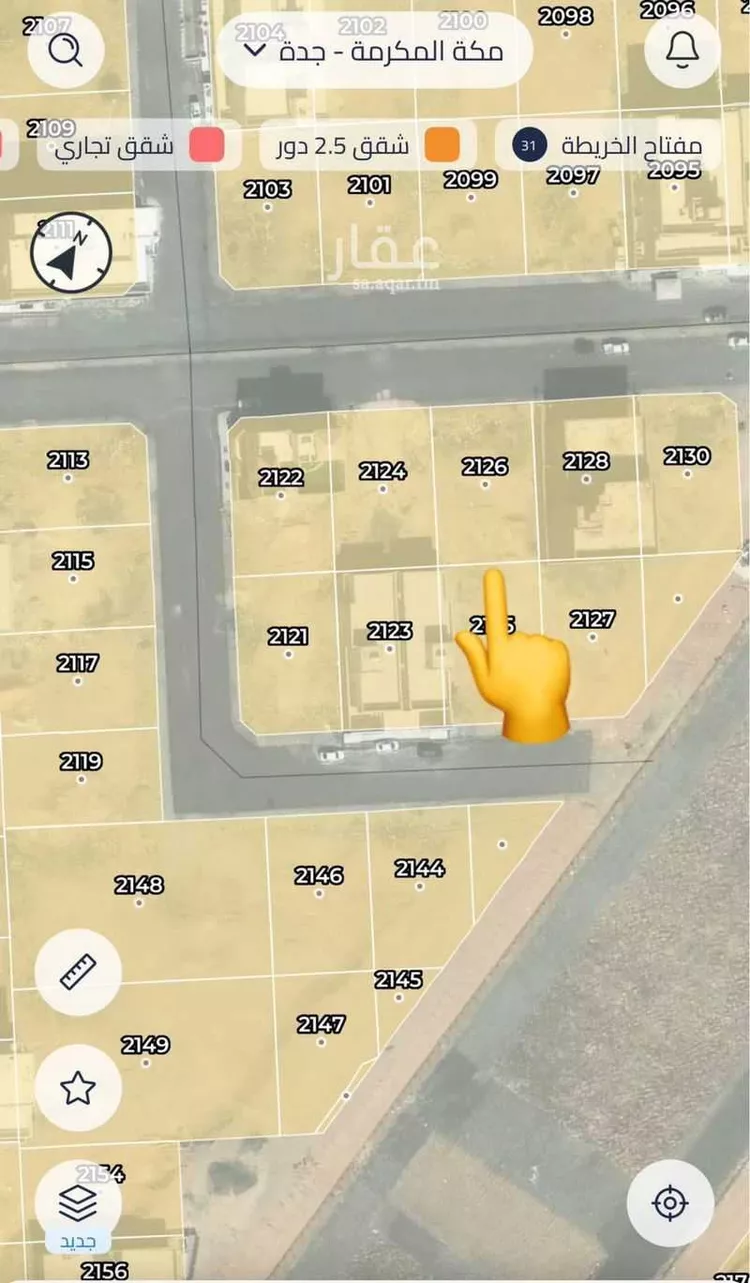Open the notifications bell
Screen dimensions: 750x1283
click(683, 50)
